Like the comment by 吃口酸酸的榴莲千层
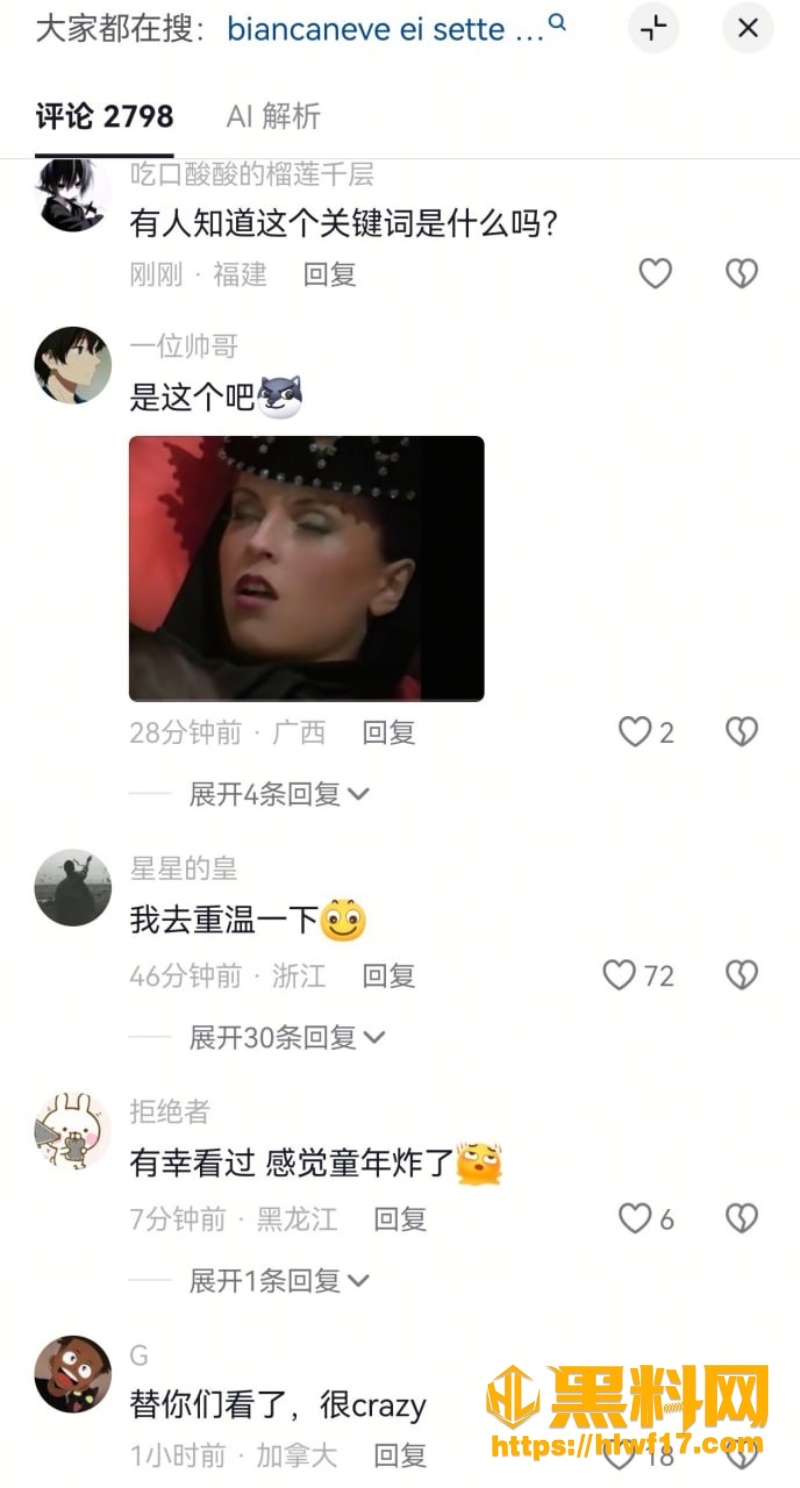 coord(655,274)
